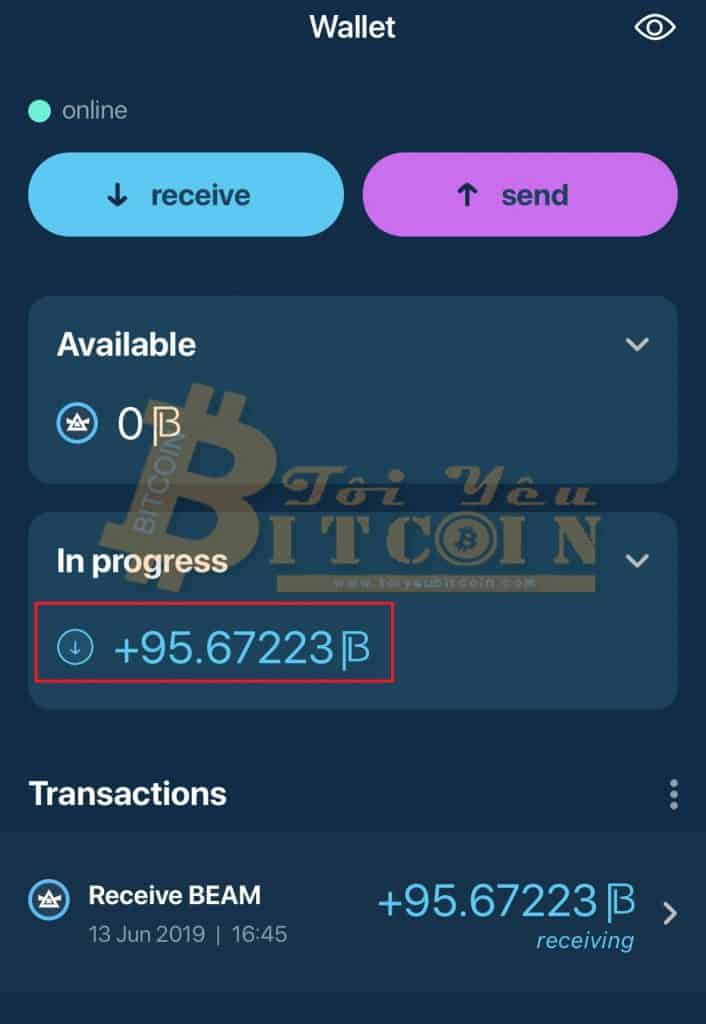Screen dimensions: 706x1024
Task: Tap the send button
Action: click(x=519, y=195)
